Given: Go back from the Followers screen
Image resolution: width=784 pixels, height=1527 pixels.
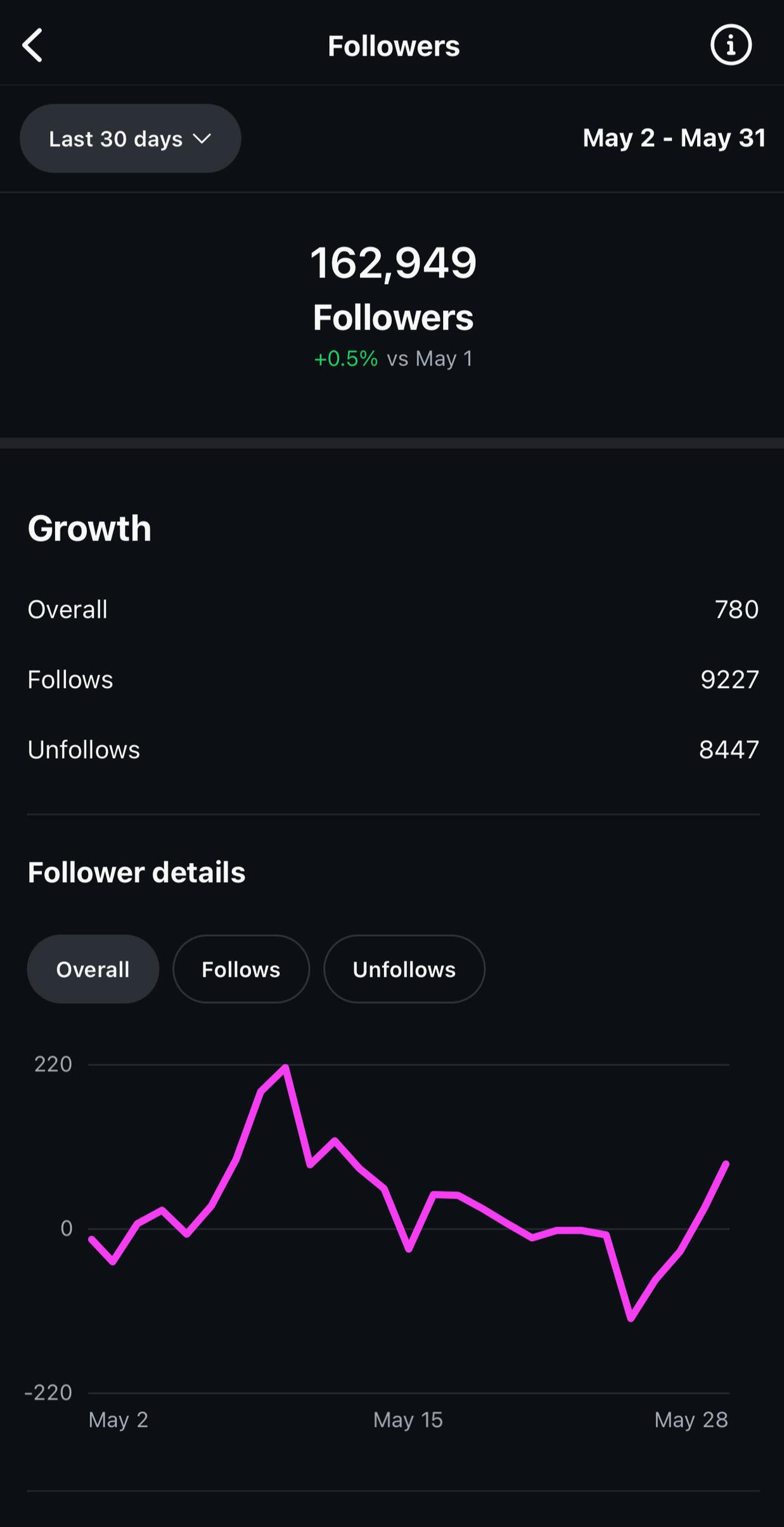Looking at the screenshot, I should (33, 46).
